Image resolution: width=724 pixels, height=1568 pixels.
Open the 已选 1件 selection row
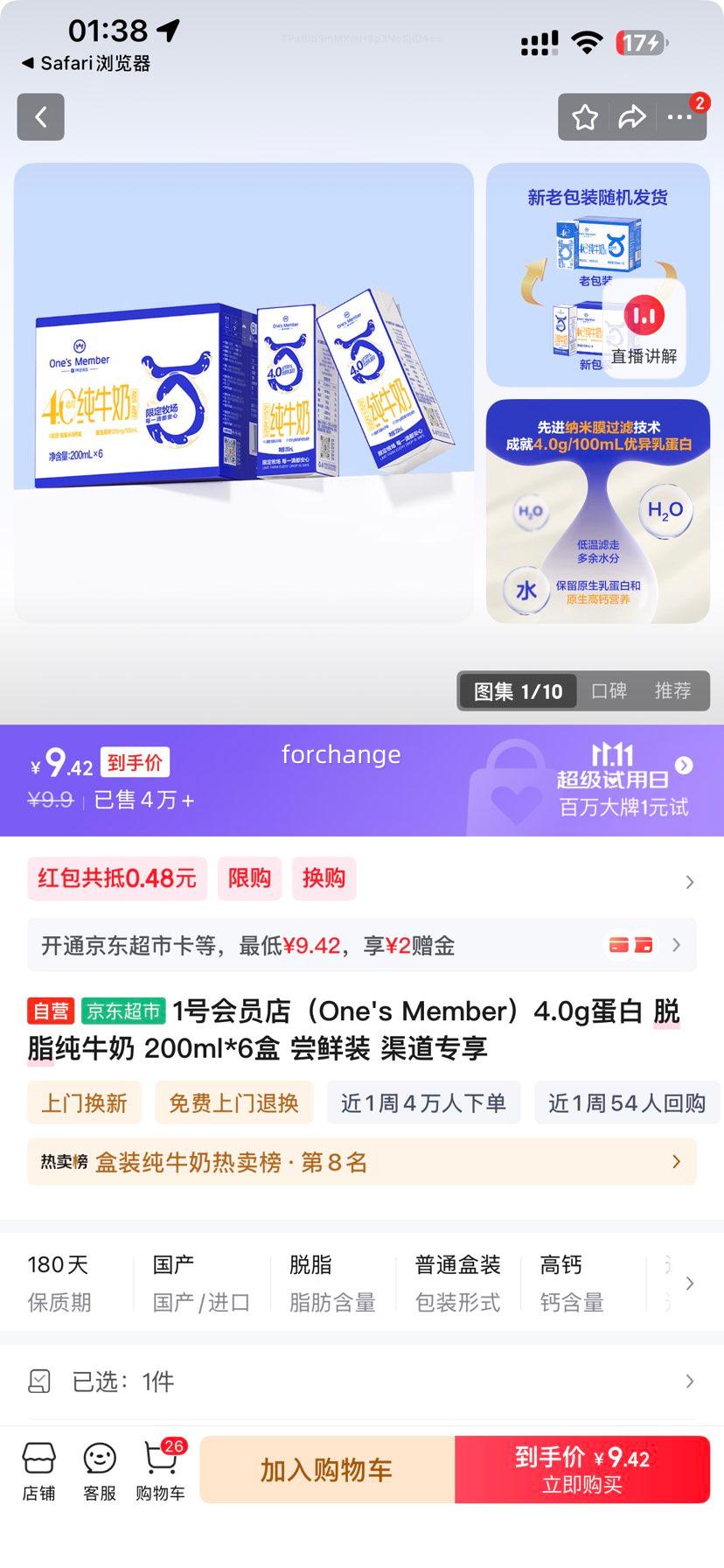point(361,1382)
